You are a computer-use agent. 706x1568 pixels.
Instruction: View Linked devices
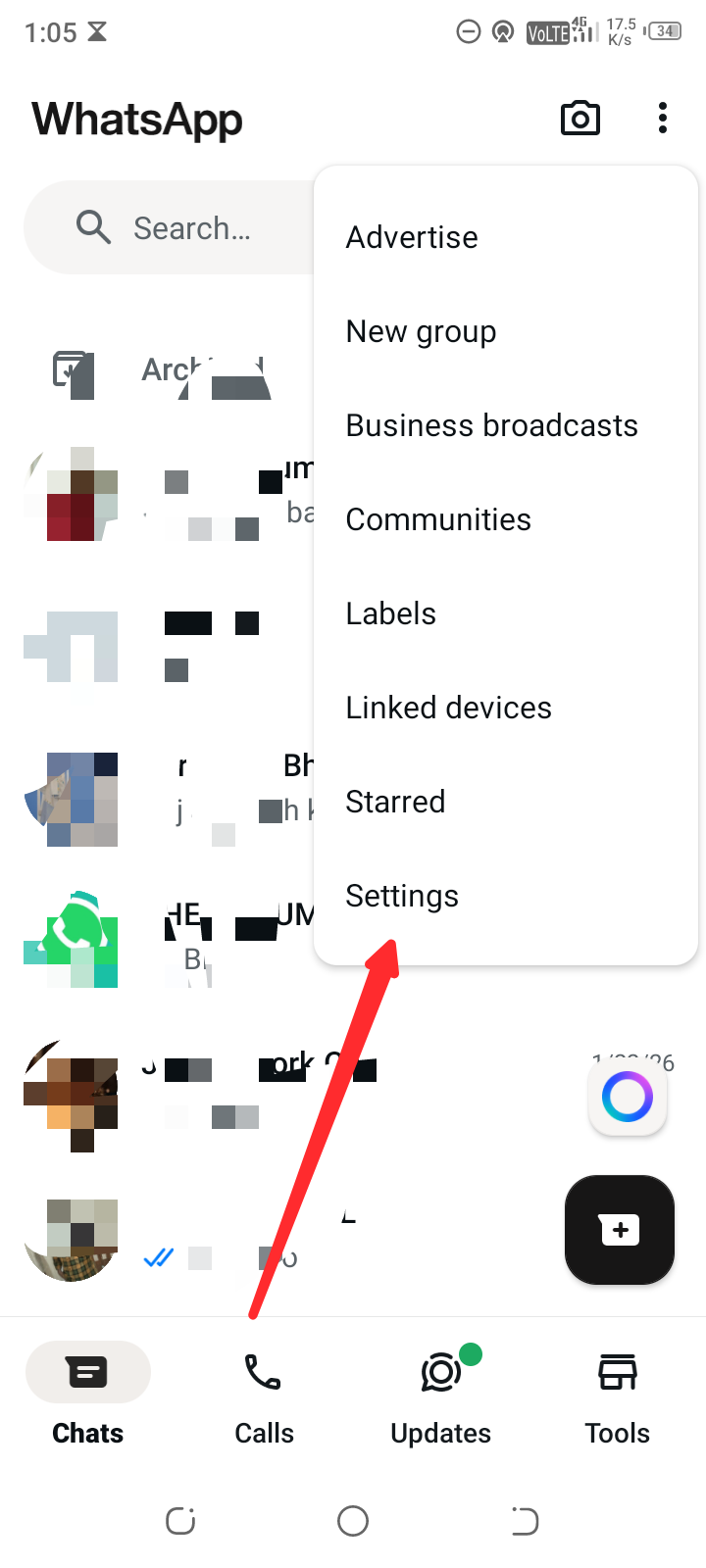pyautogui.click(x=448, y=708)
